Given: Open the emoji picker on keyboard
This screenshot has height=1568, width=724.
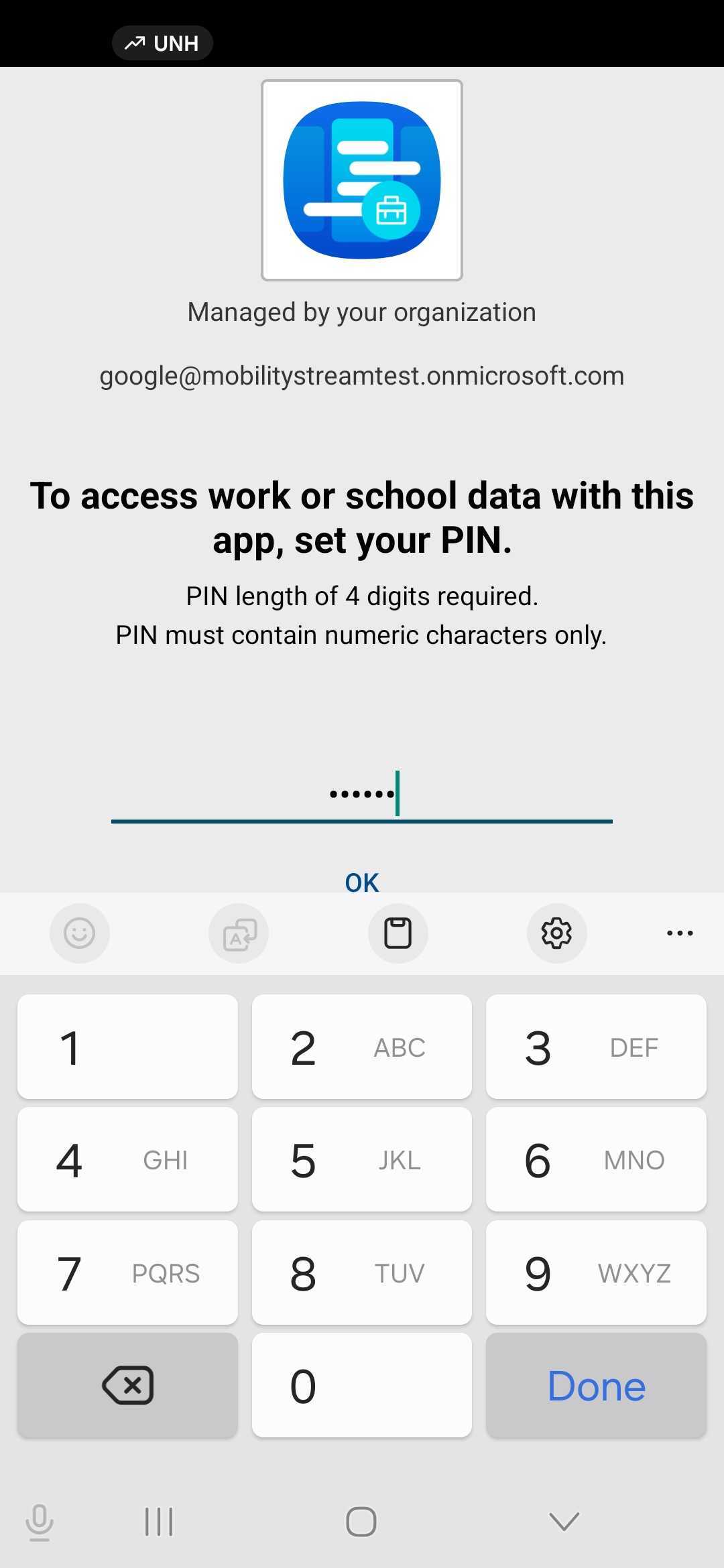Looking at the screenshot, I should coord(79,933).
